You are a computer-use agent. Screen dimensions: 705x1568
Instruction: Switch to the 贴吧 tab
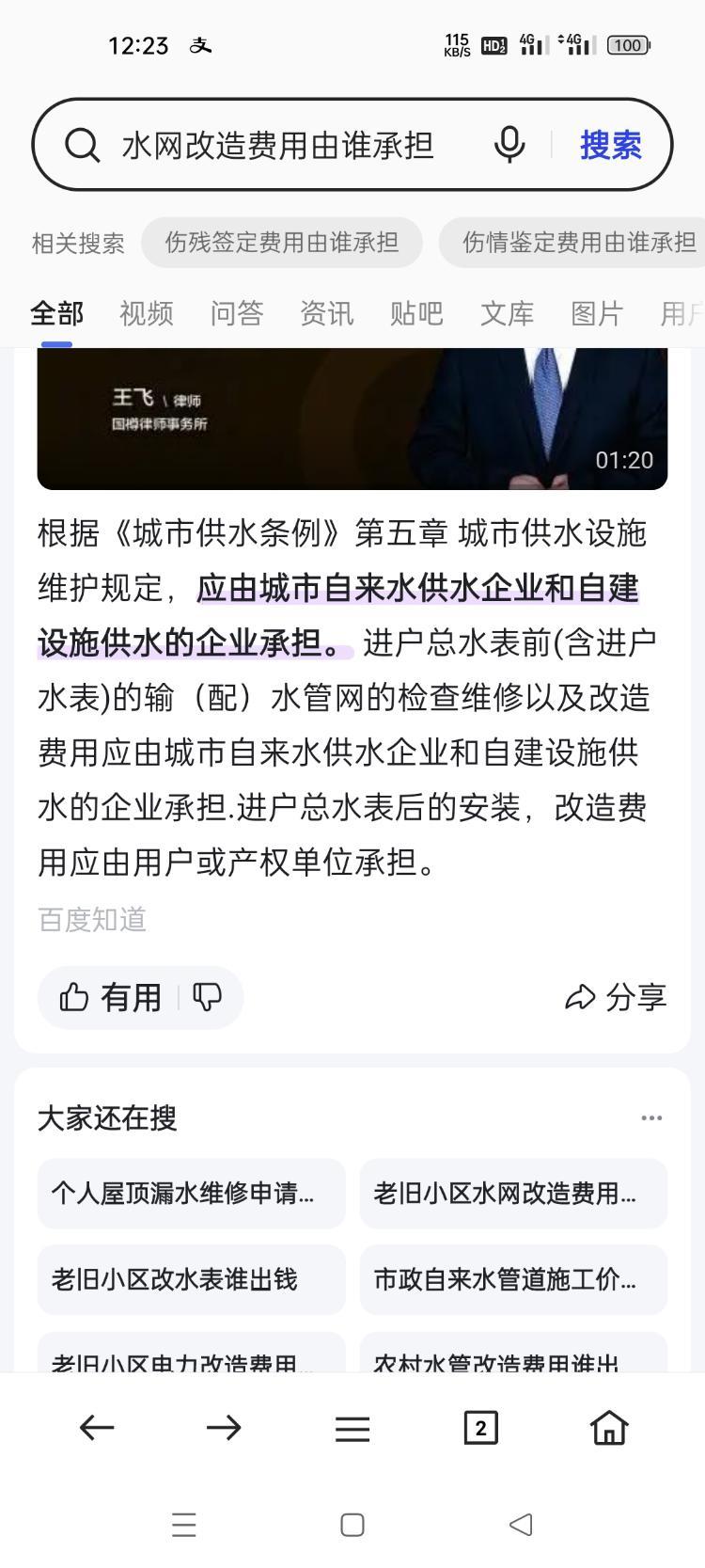point(416,313)
